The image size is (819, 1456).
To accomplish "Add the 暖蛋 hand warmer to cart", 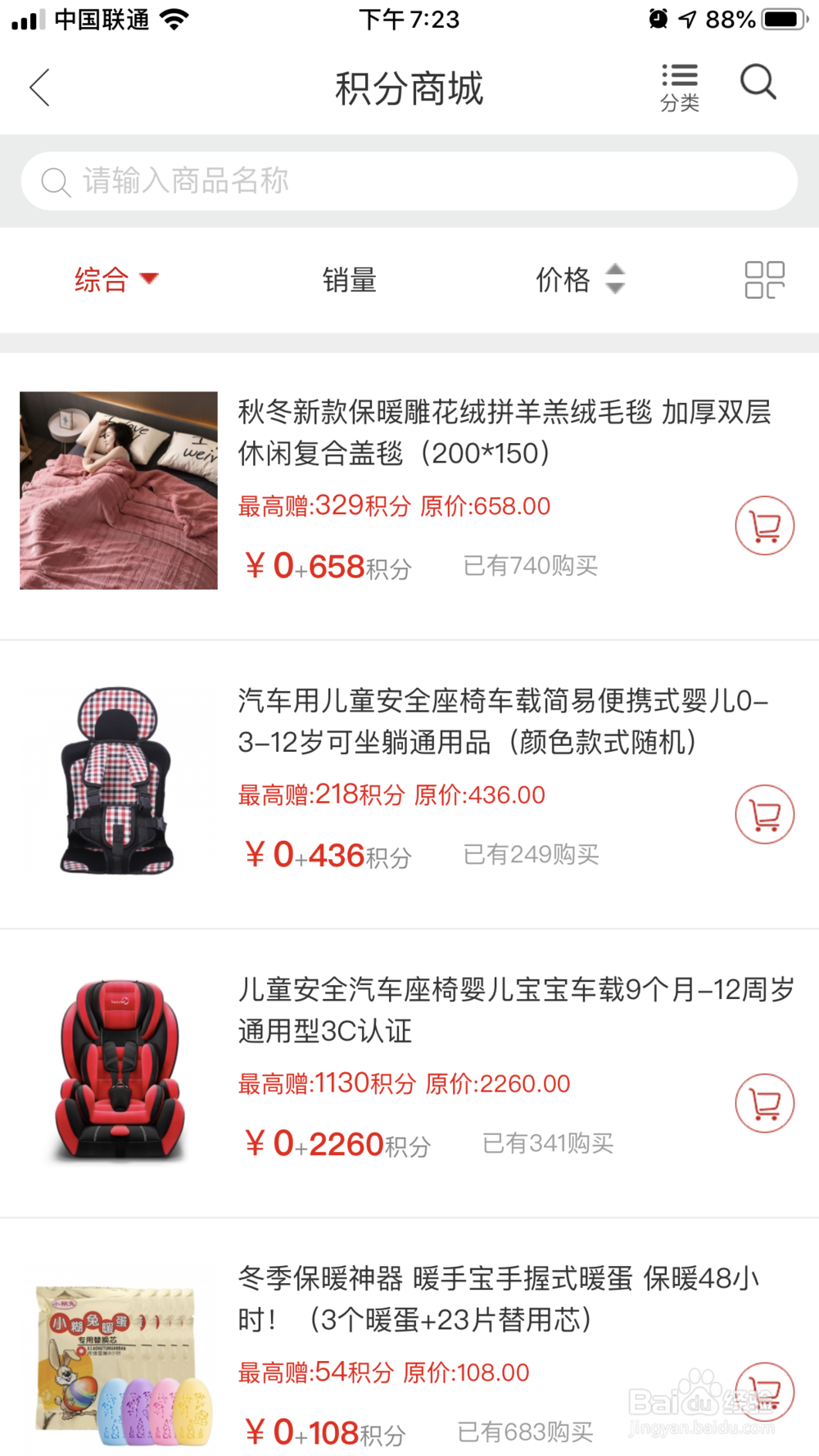I will coord(764,1391).
